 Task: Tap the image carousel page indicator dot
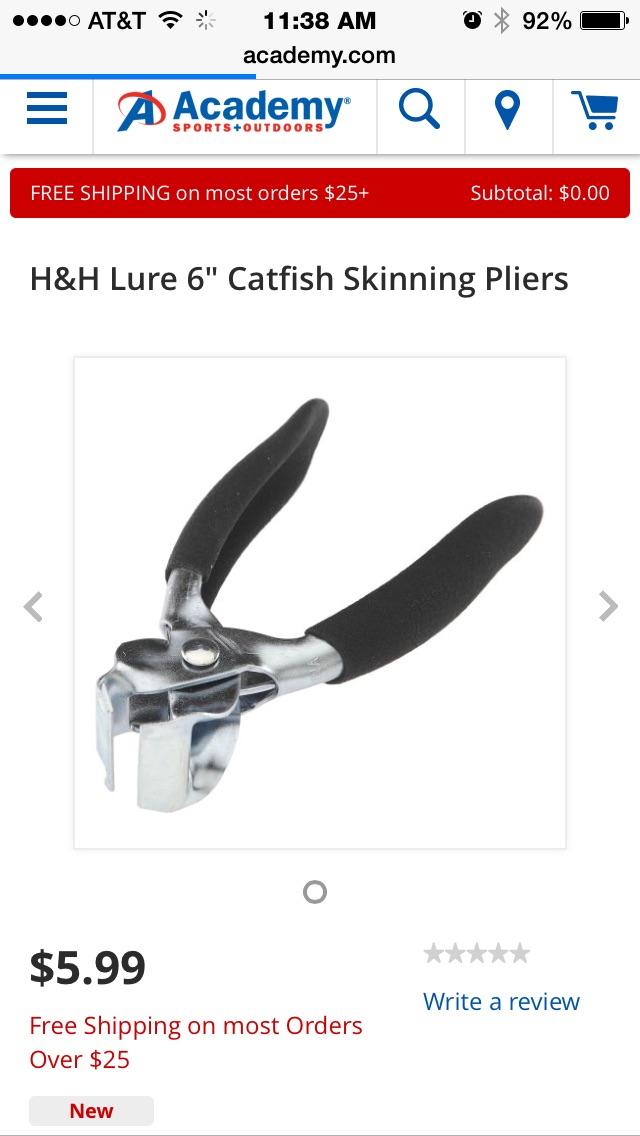tap(315, 891)
